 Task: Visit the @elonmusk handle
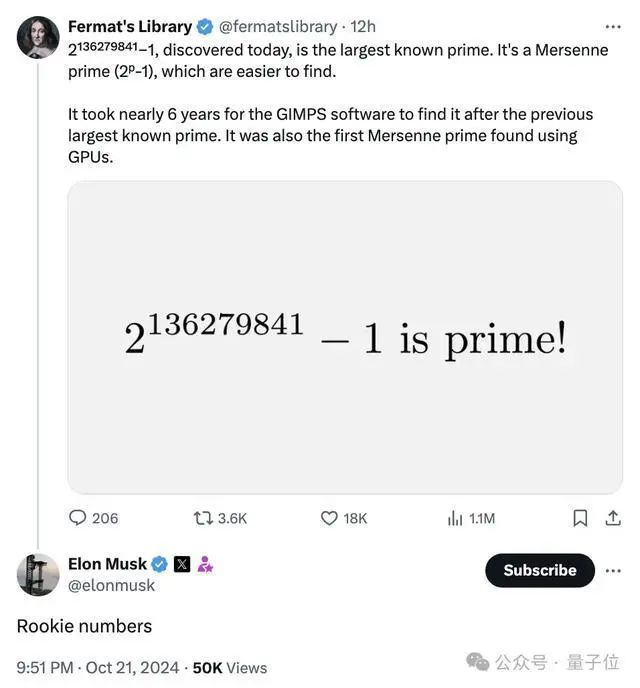[111, 586]
